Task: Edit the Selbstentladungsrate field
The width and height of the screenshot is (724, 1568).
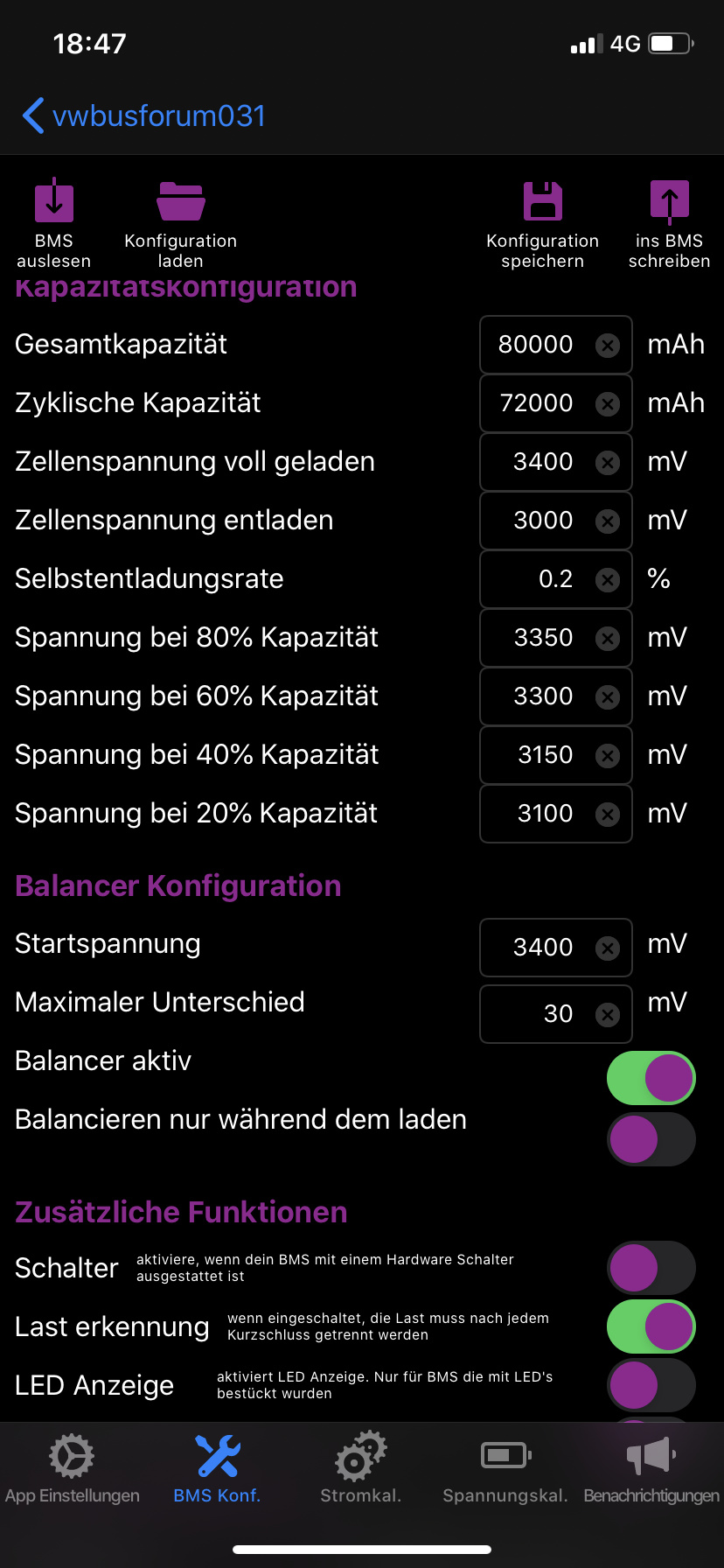Action: click(556, 579)
